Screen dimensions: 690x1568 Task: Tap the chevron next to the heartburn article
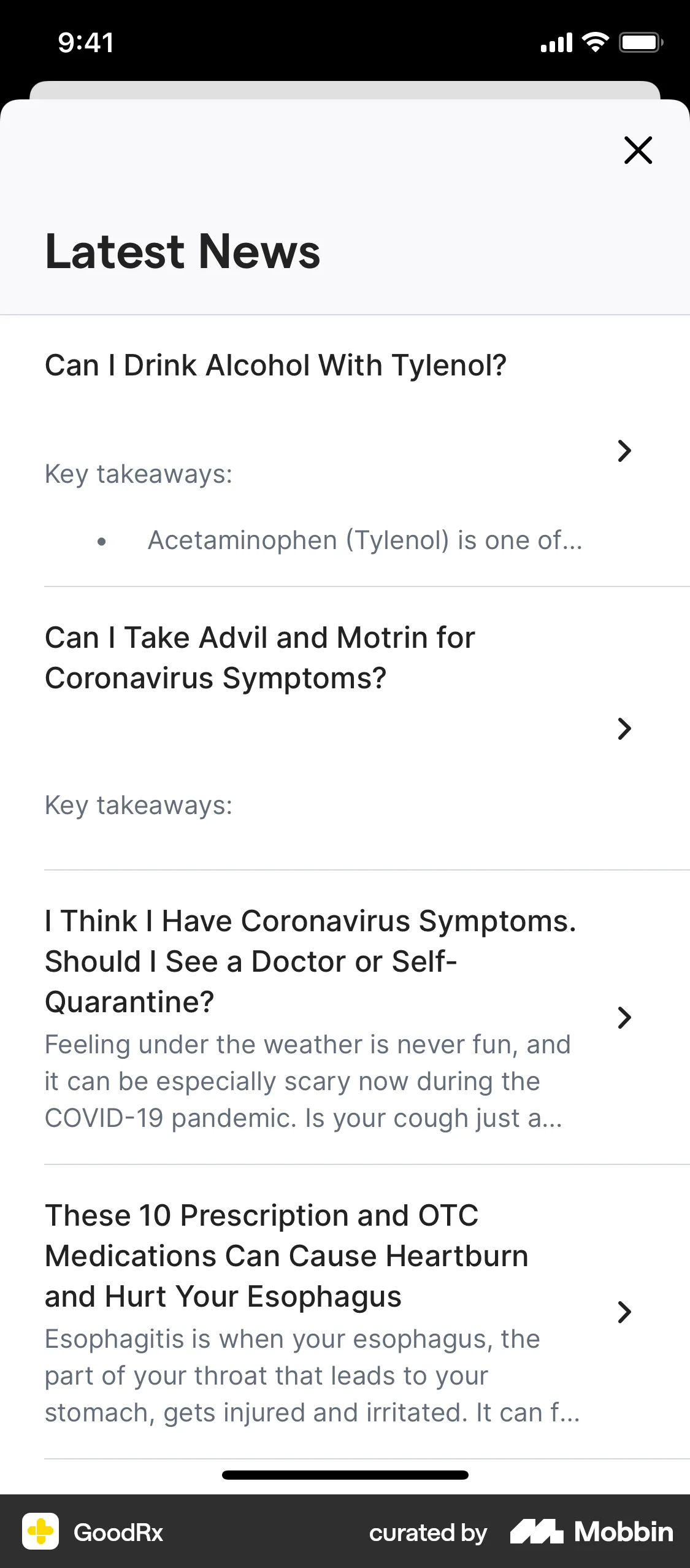point(624,1313)
